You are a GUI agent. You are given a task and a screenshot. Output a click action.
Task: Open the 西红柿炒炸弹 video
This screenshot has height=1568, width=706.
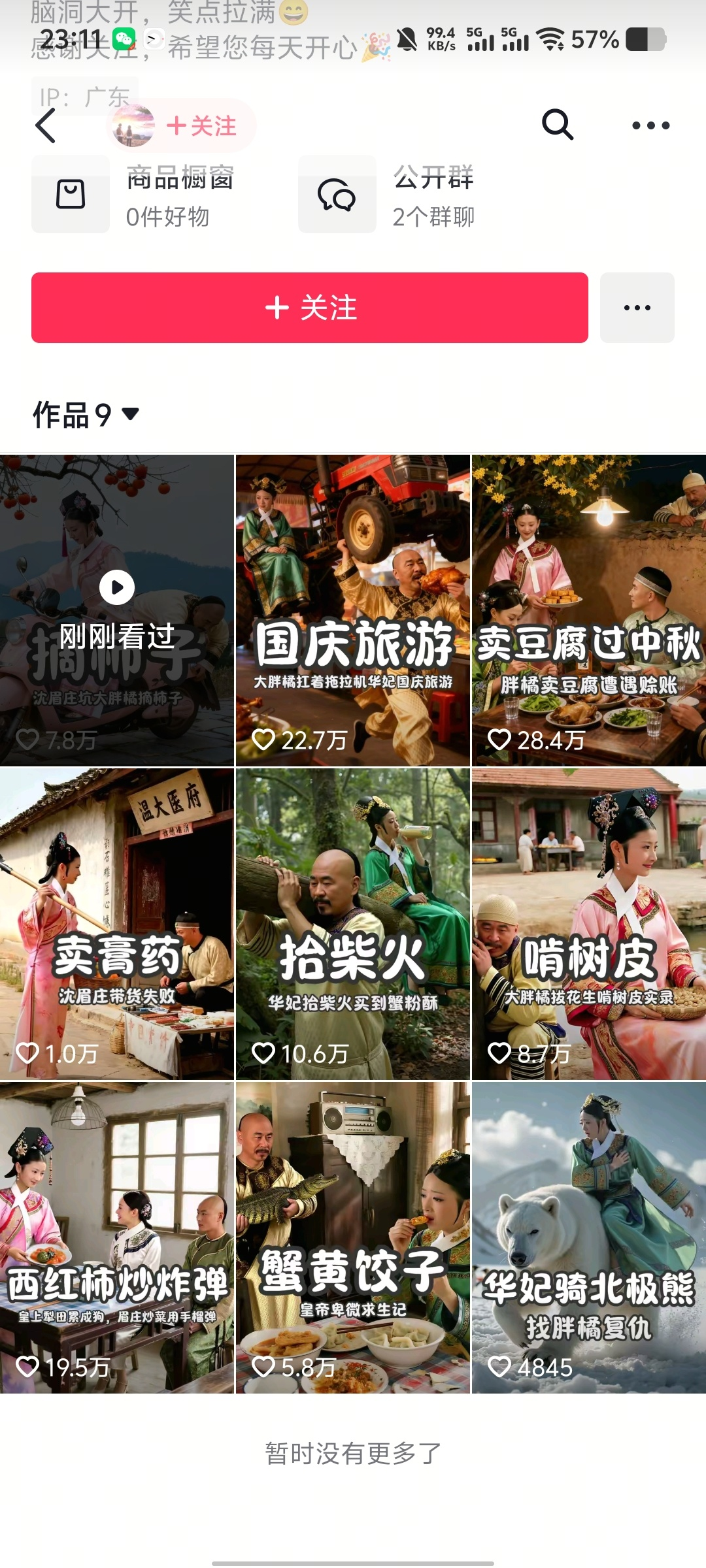coord(117,1237)
